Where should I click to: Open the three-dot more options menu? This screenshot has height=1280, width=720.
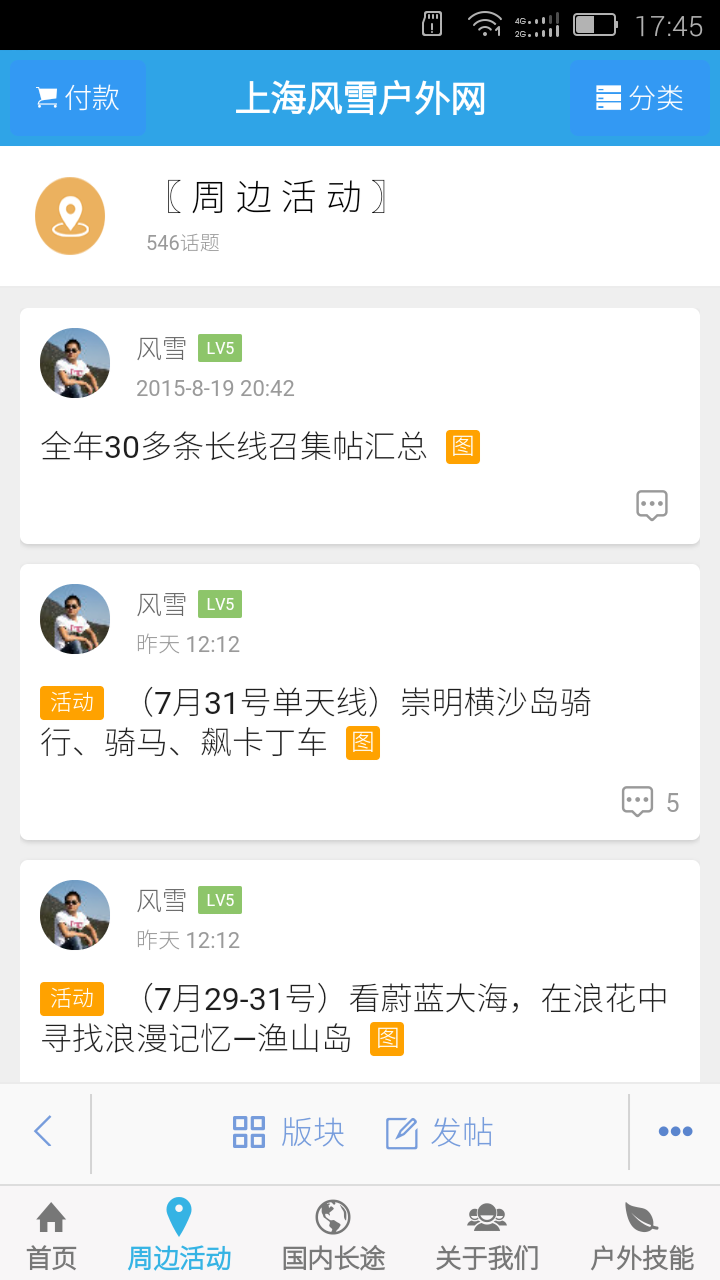[x=675, y=1132]
